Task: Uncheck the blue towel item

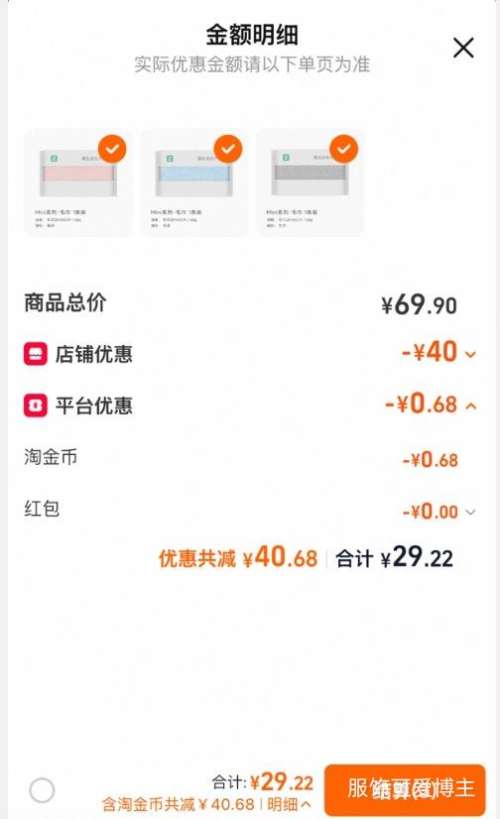Action: click(x=228, y=149)
